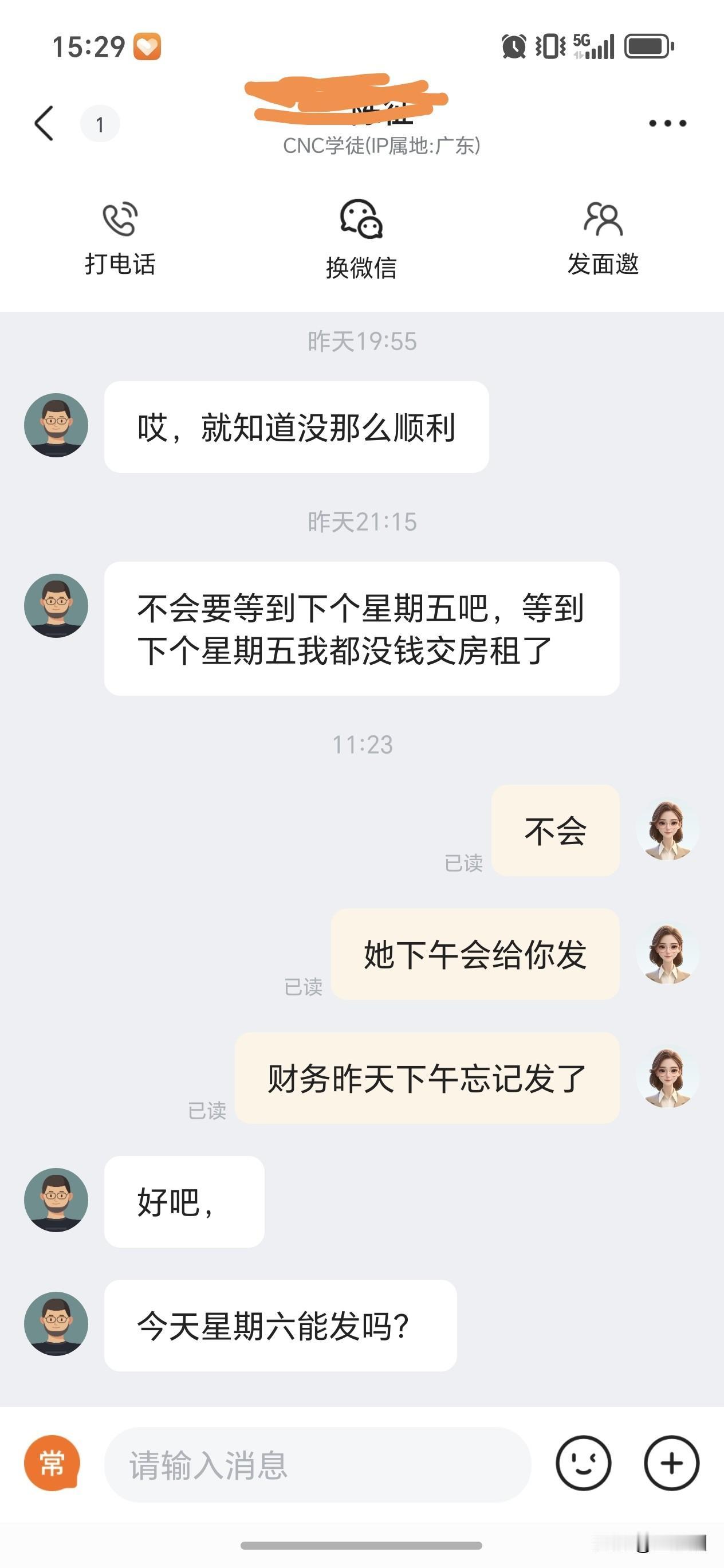Viewport: 724px width, 1568px height.
Task: Tap the unread count badge showing 1
Action: point(99,124)
